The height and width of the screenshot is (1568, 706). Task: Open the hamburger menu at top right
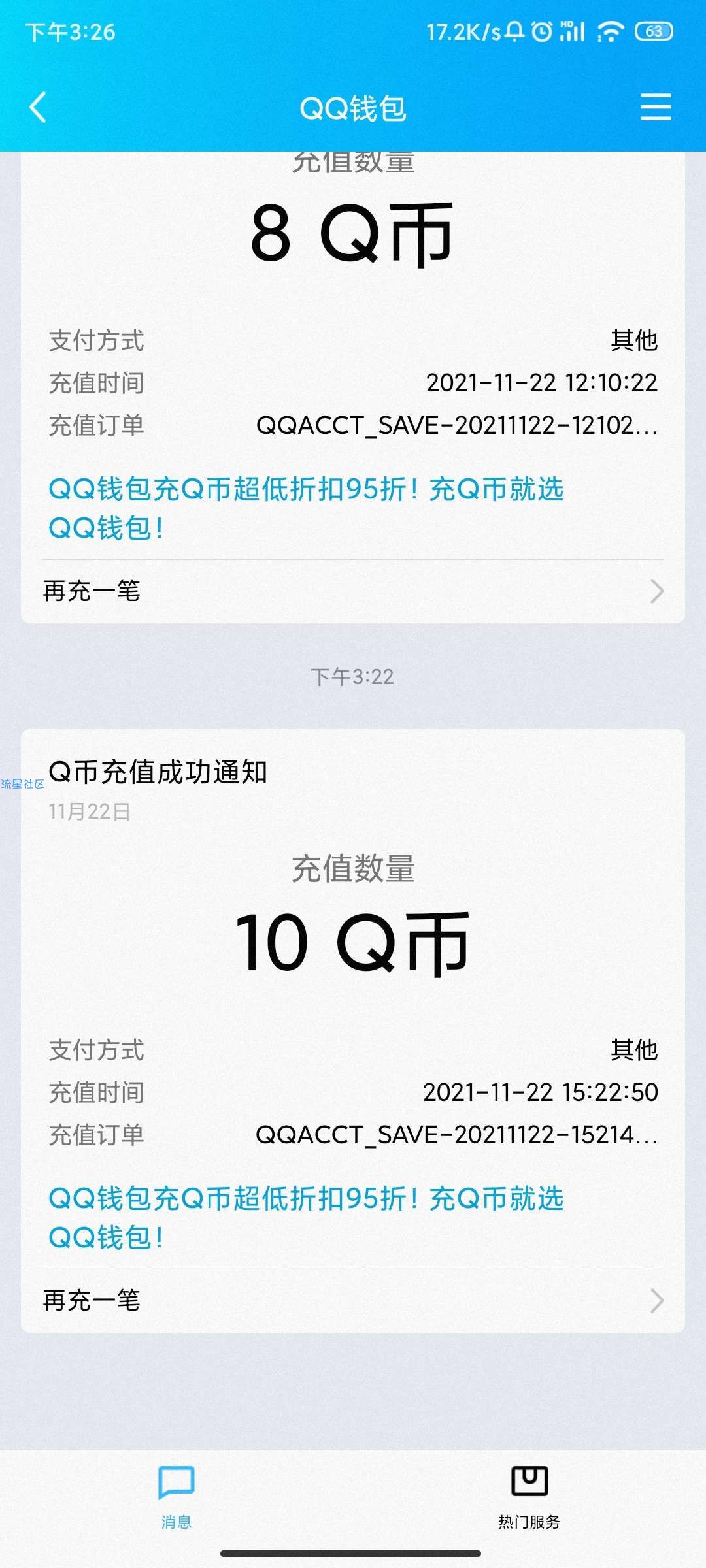[656, 107]
